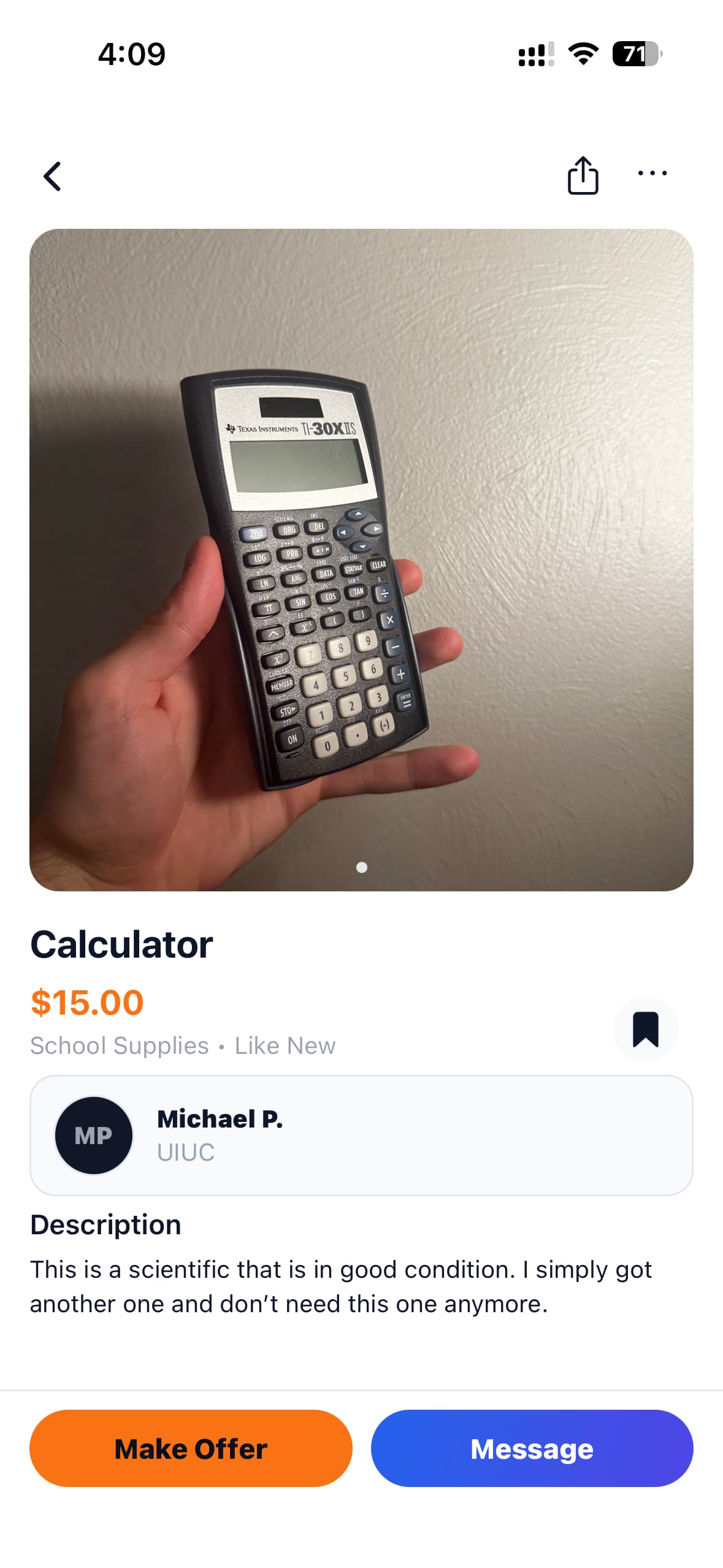View seller Michael P.'s profile

(361, 1135)
